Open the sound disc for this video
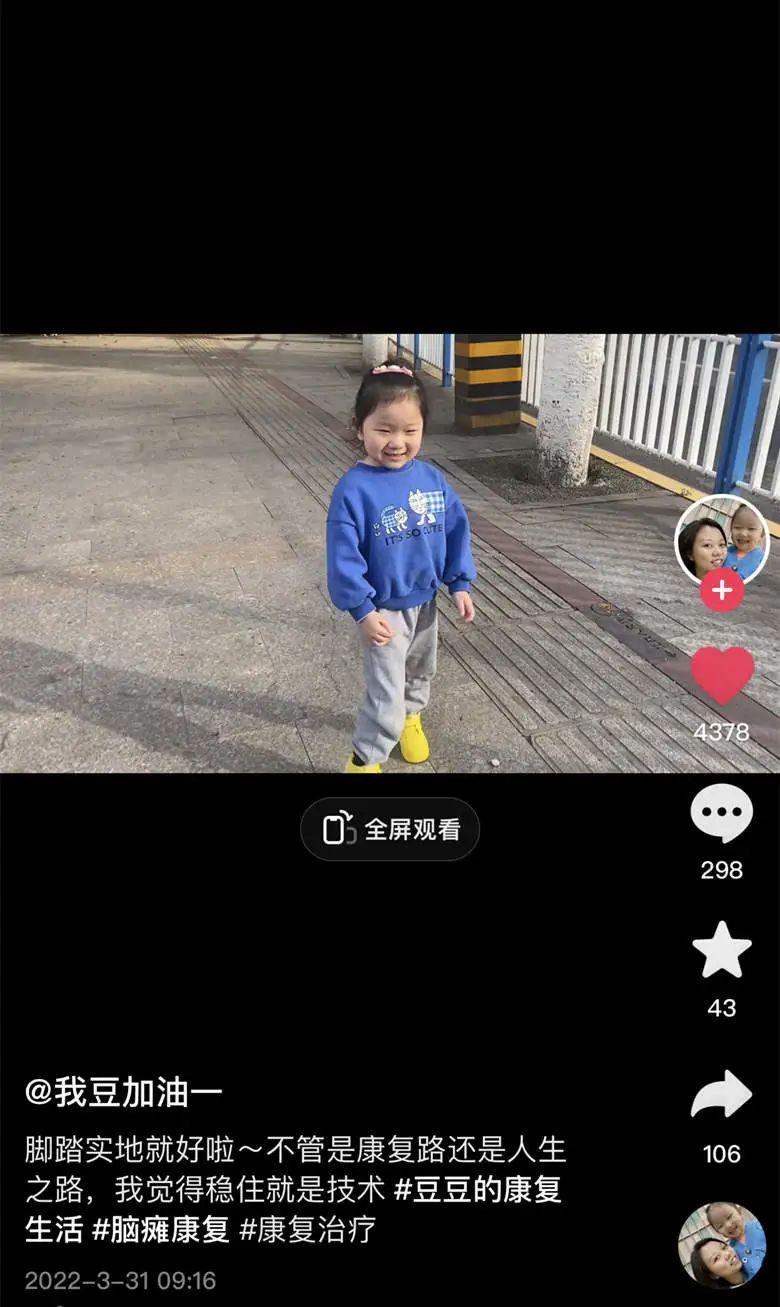This screenshot has width=780, height=1307. tap(721, 1245)
